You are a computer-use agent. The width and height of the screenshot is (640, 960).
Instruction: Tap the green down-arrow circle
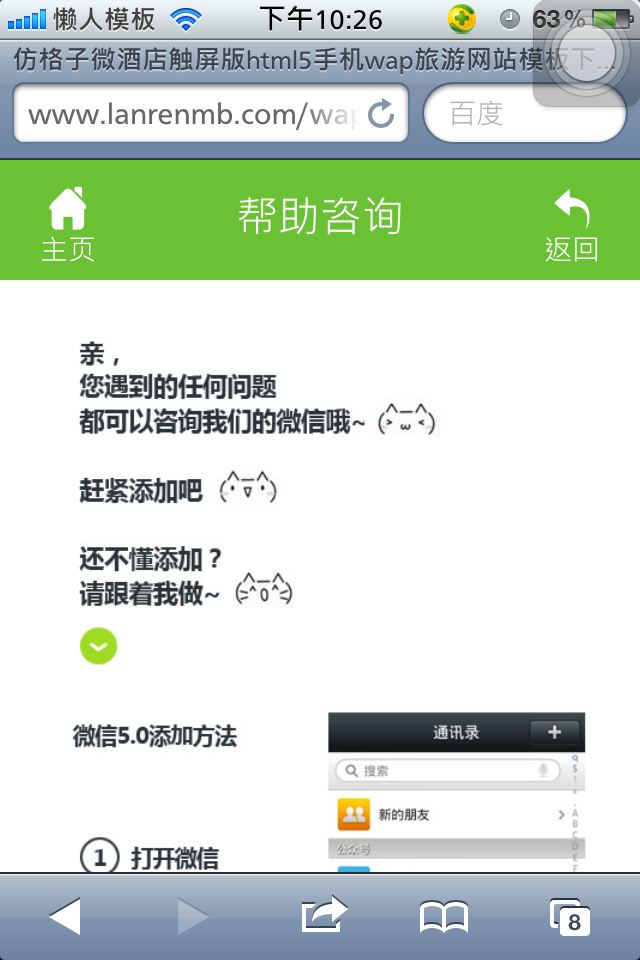pyautogui.click(x=98, y=646)
